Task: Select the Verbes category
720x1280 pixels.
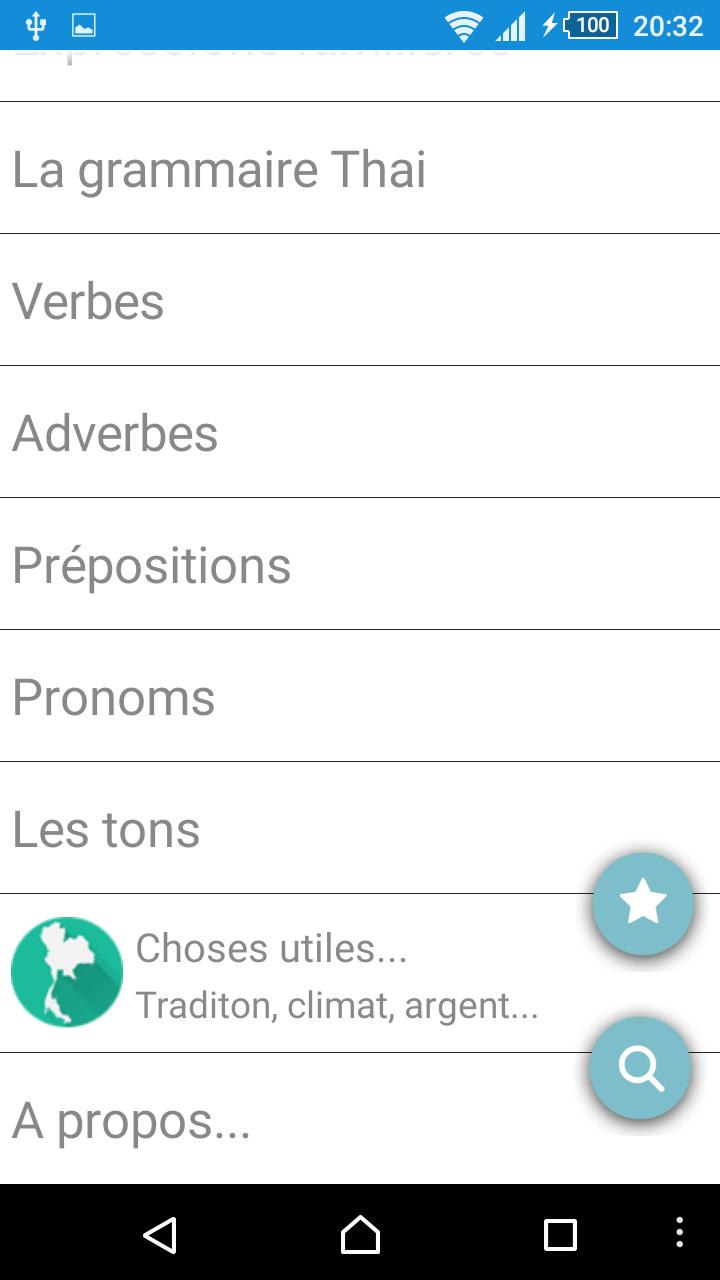Action: (x=90, y=301)
